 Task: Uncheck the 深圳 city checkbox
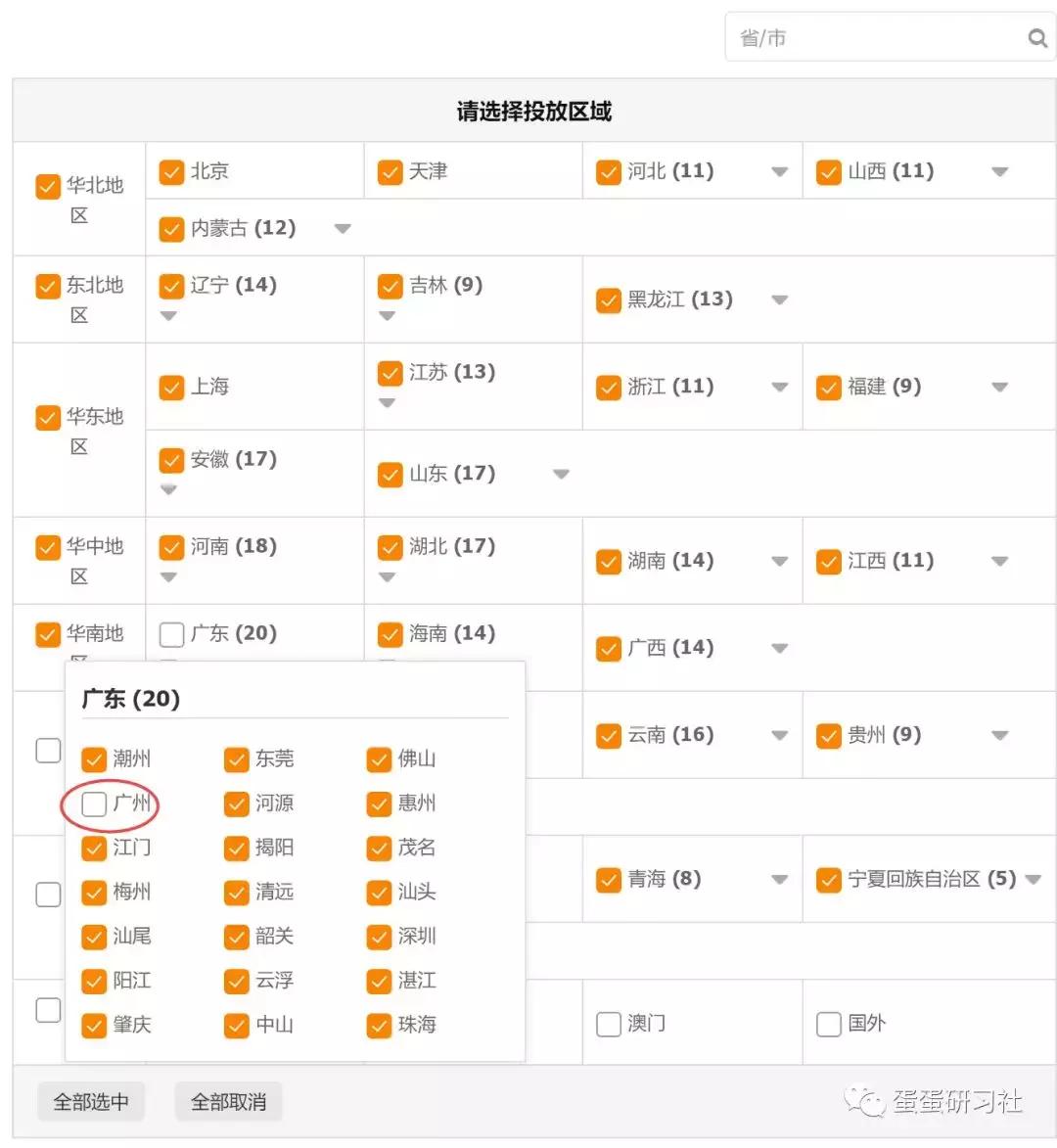pos(380,937)
